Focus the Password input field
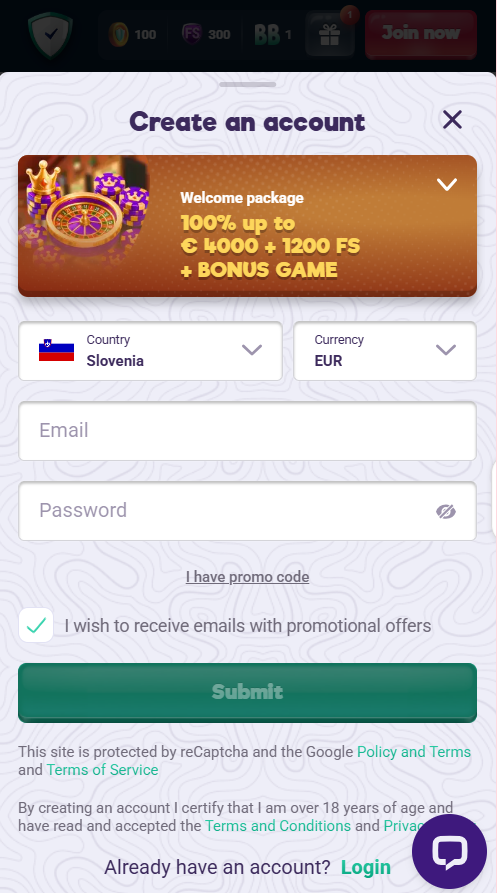 [x=247, y=511]
